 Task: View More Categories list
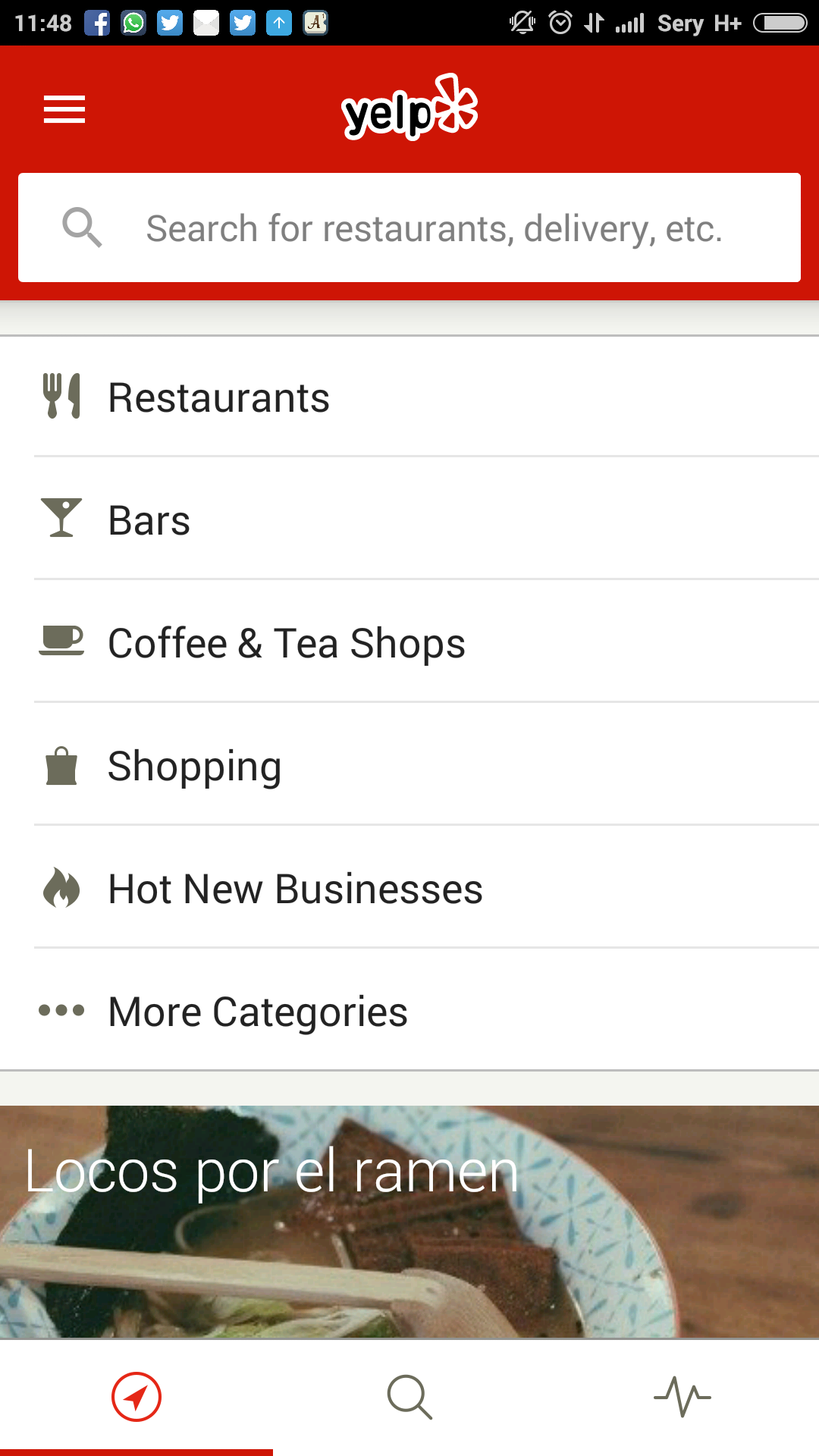258,1011
